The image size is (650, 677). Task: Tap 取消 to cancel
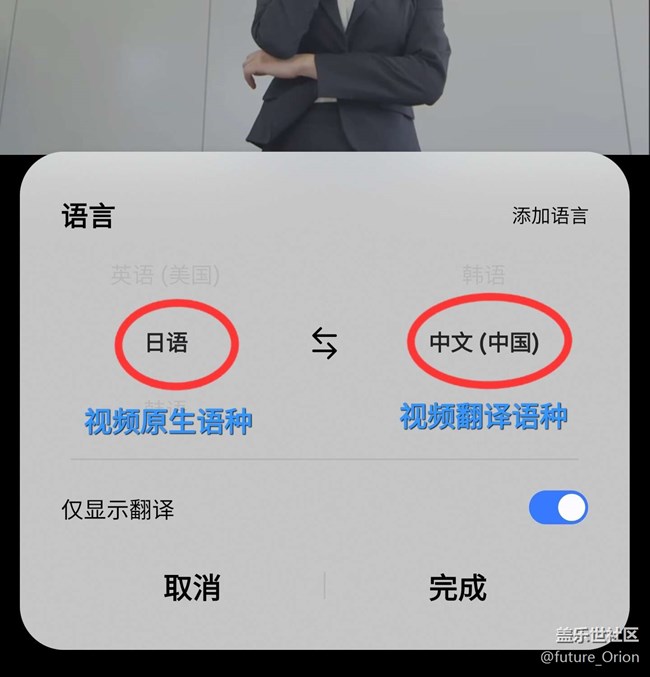click(x=192, y=587)
